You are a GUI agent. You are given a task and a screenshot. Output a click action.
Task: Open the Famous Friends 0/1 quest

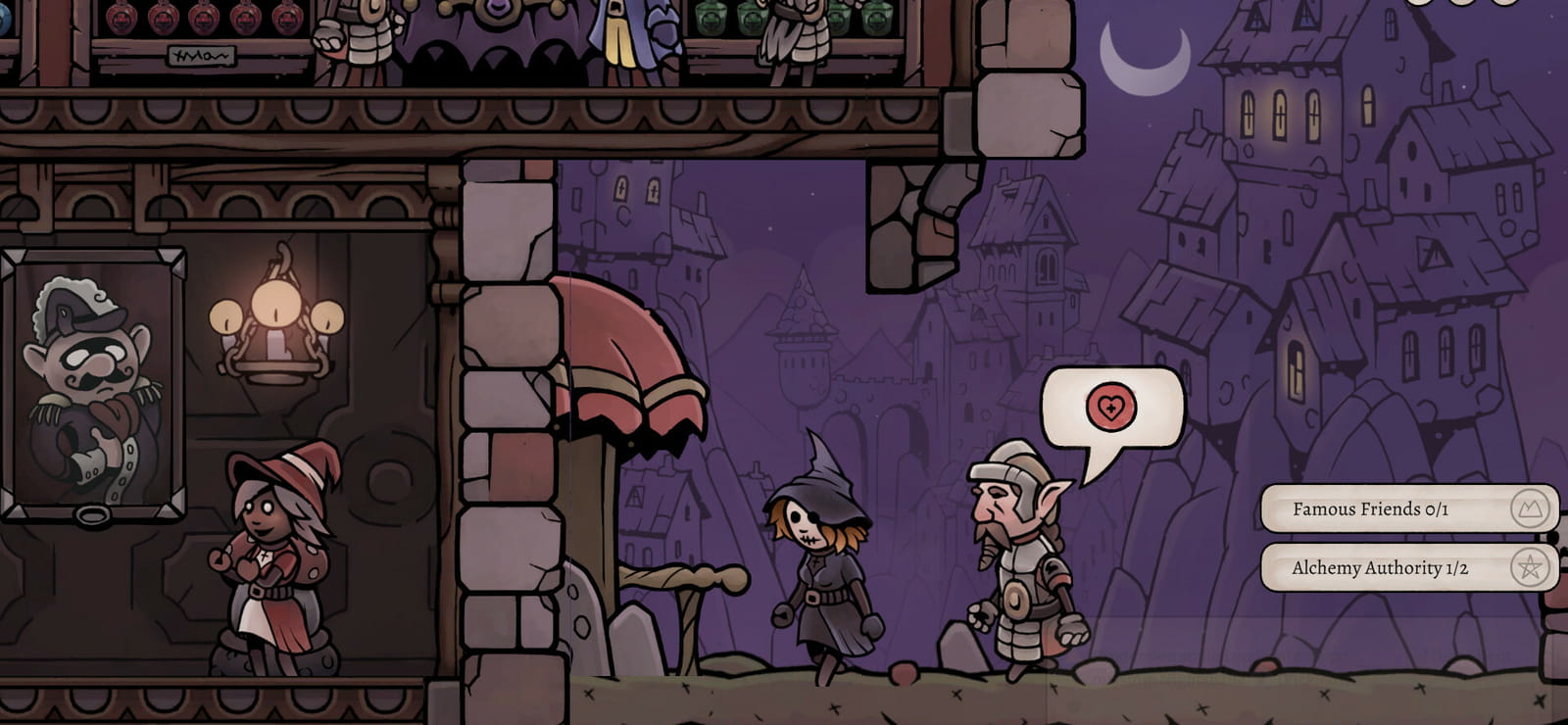1409,508
